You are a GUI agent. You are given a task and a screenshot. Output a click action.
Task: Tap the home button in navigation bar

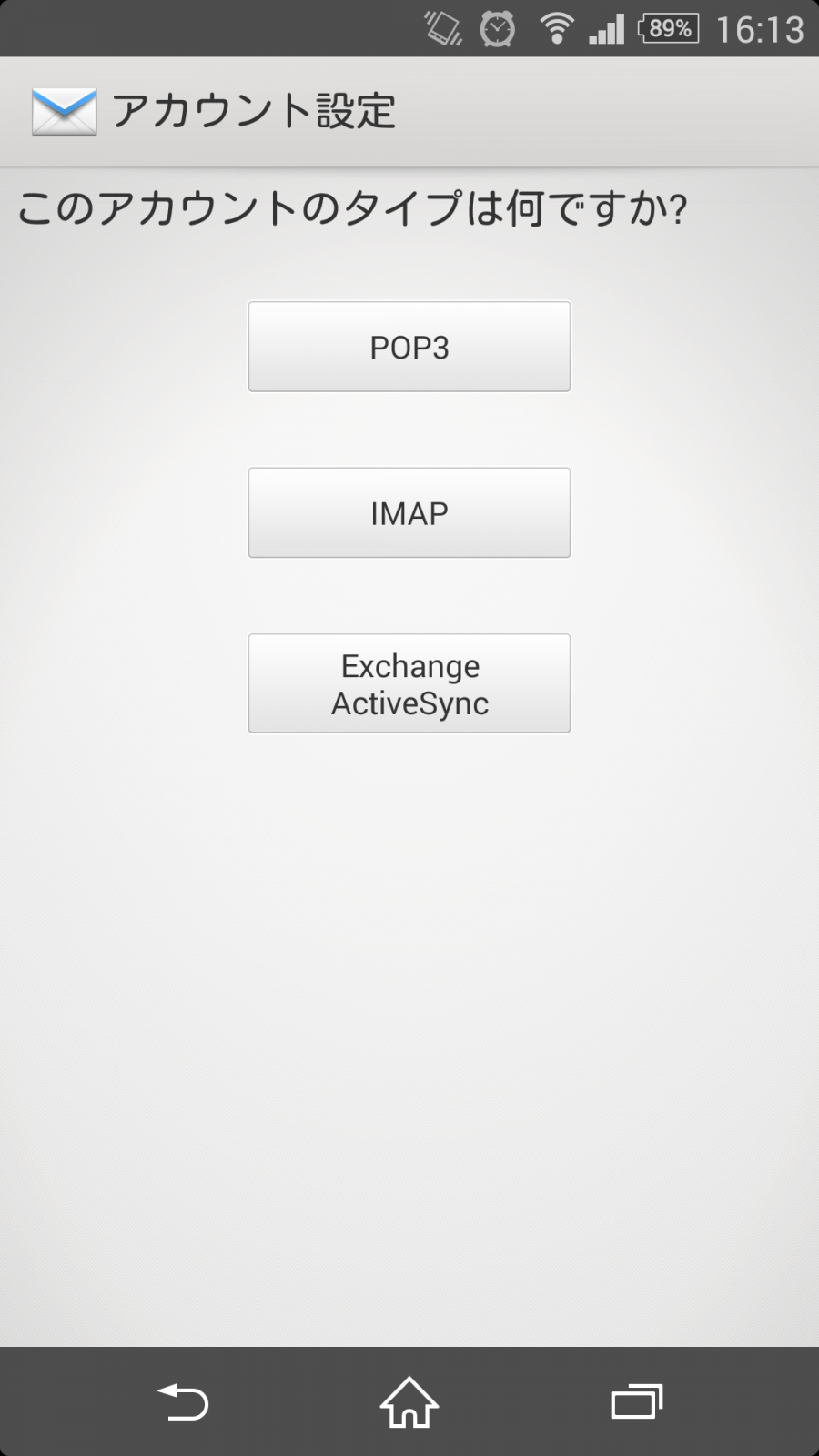409,1402
